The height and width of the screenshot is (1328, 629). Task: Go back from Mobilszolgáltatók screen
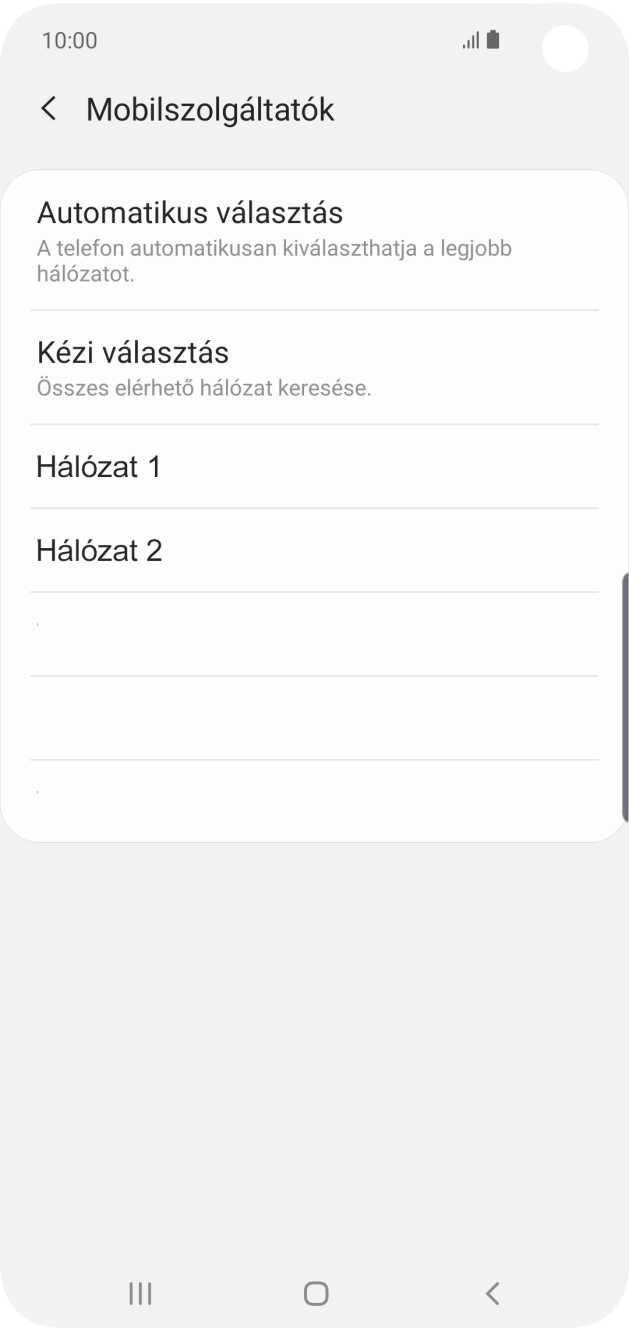pyautogui.click(x=48, y=109)
